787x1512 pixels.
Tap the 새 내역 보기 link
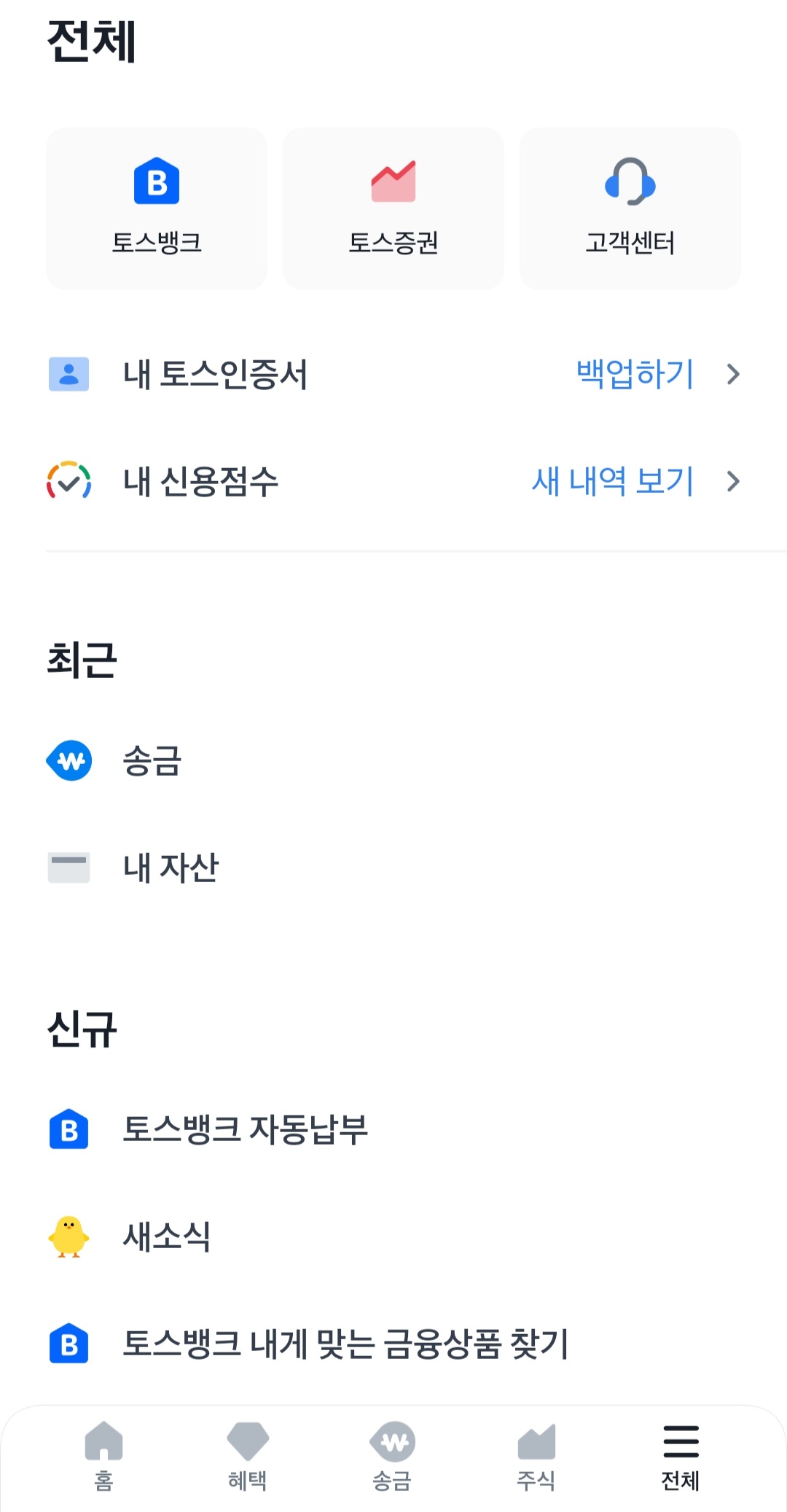pyautogui.click(x=613, y=481)
